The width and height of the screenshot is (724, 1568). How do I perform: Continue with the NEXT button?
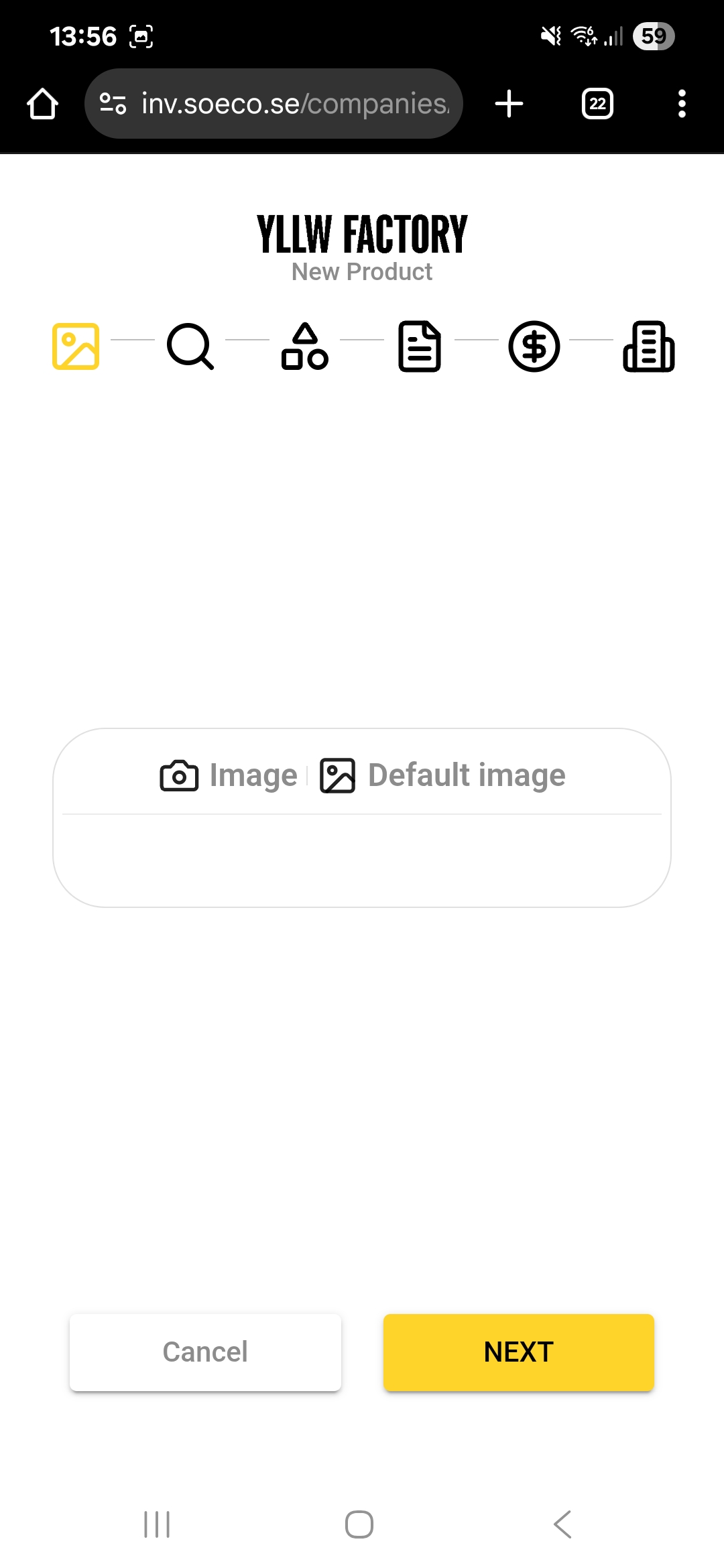[518, 1352]
